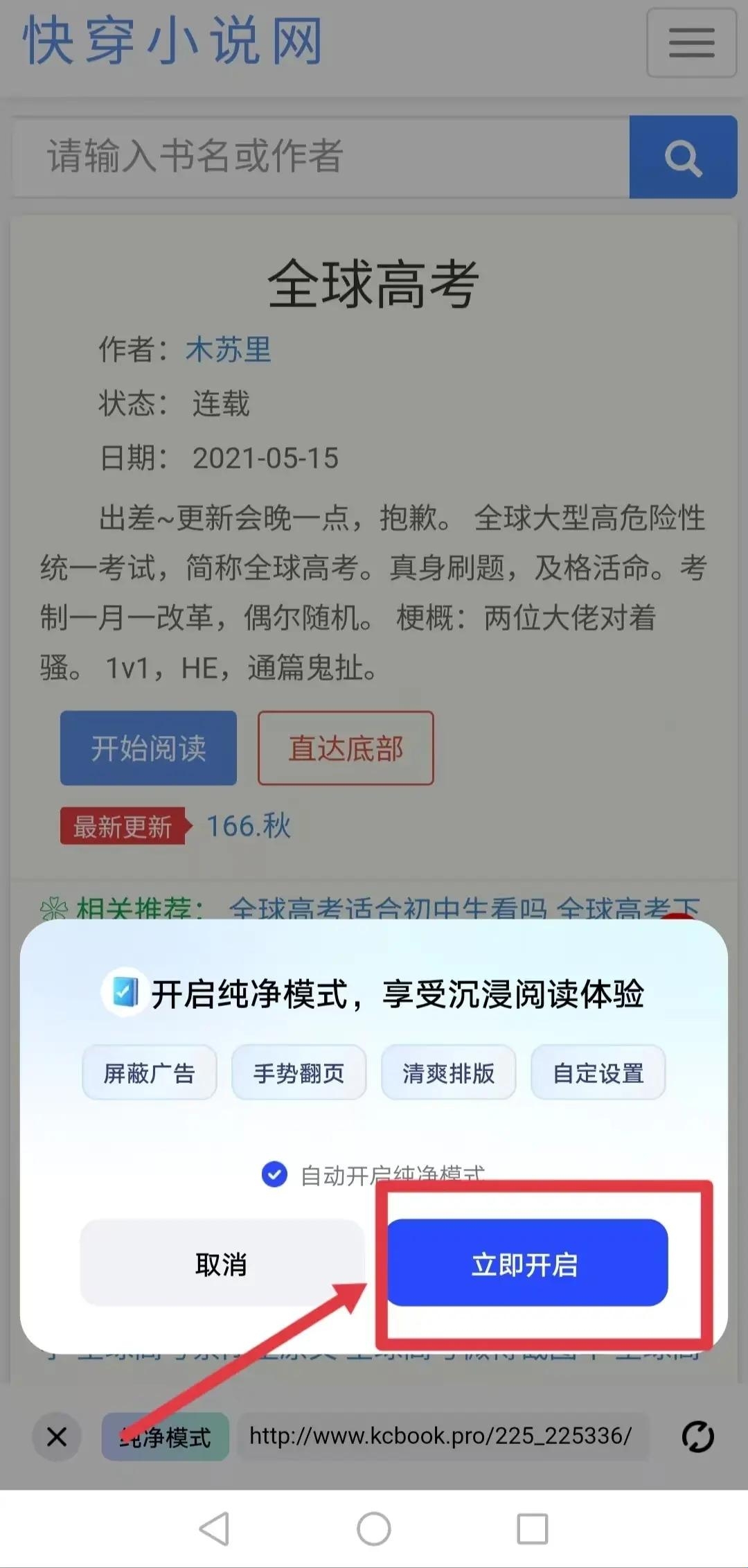The width and height of the screenshot is (748, 1568).
Task: Cancel the pure mode dialog with 取消
Action: (222, 1262)
